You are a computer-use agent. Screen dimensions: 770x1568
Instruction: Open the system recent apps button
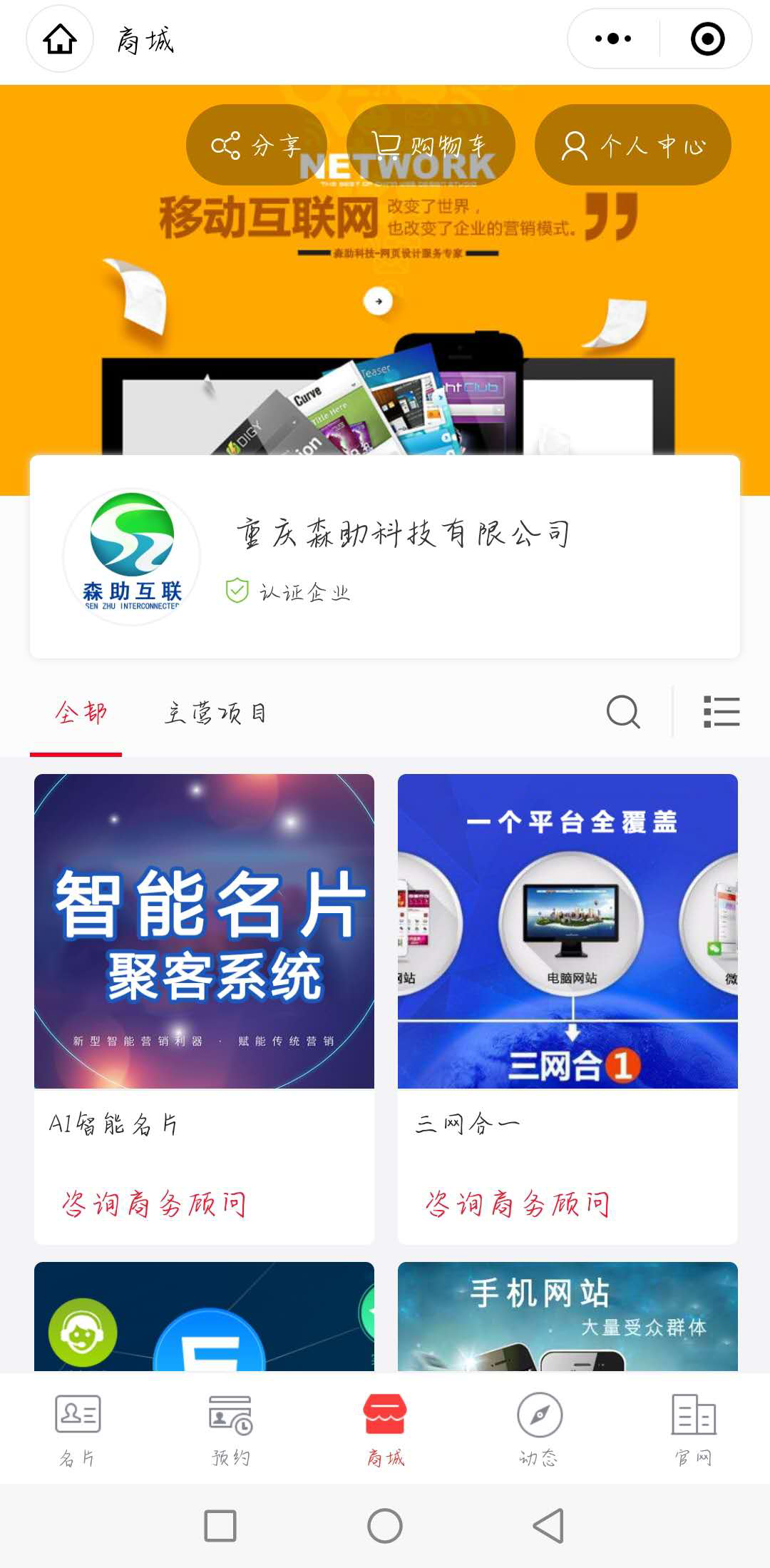220,1526
